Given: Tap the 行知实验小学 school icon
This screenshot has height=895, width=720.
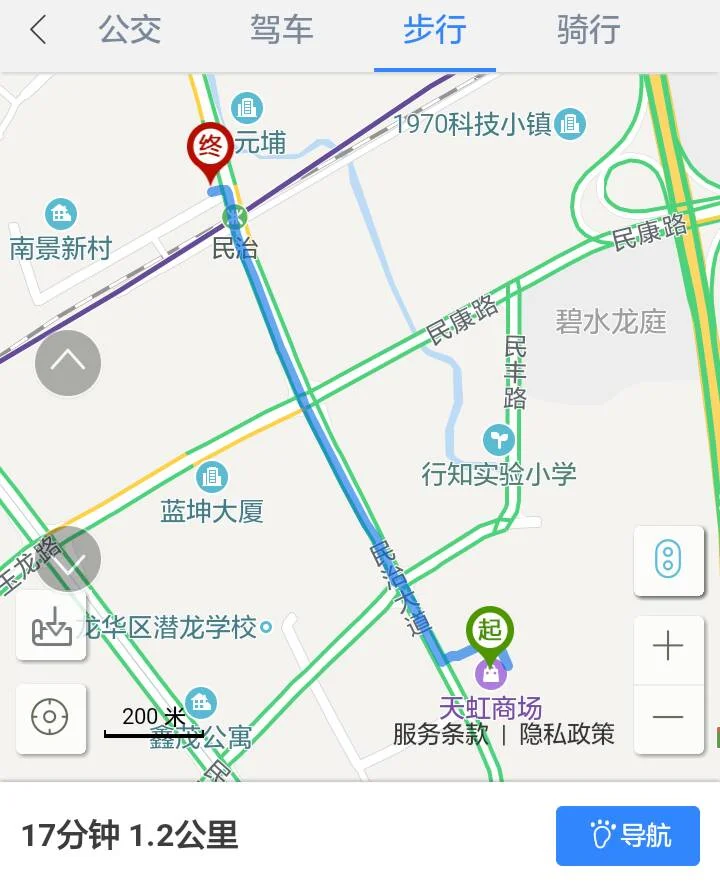Looking at the screenshot, I should click(498, 440).
